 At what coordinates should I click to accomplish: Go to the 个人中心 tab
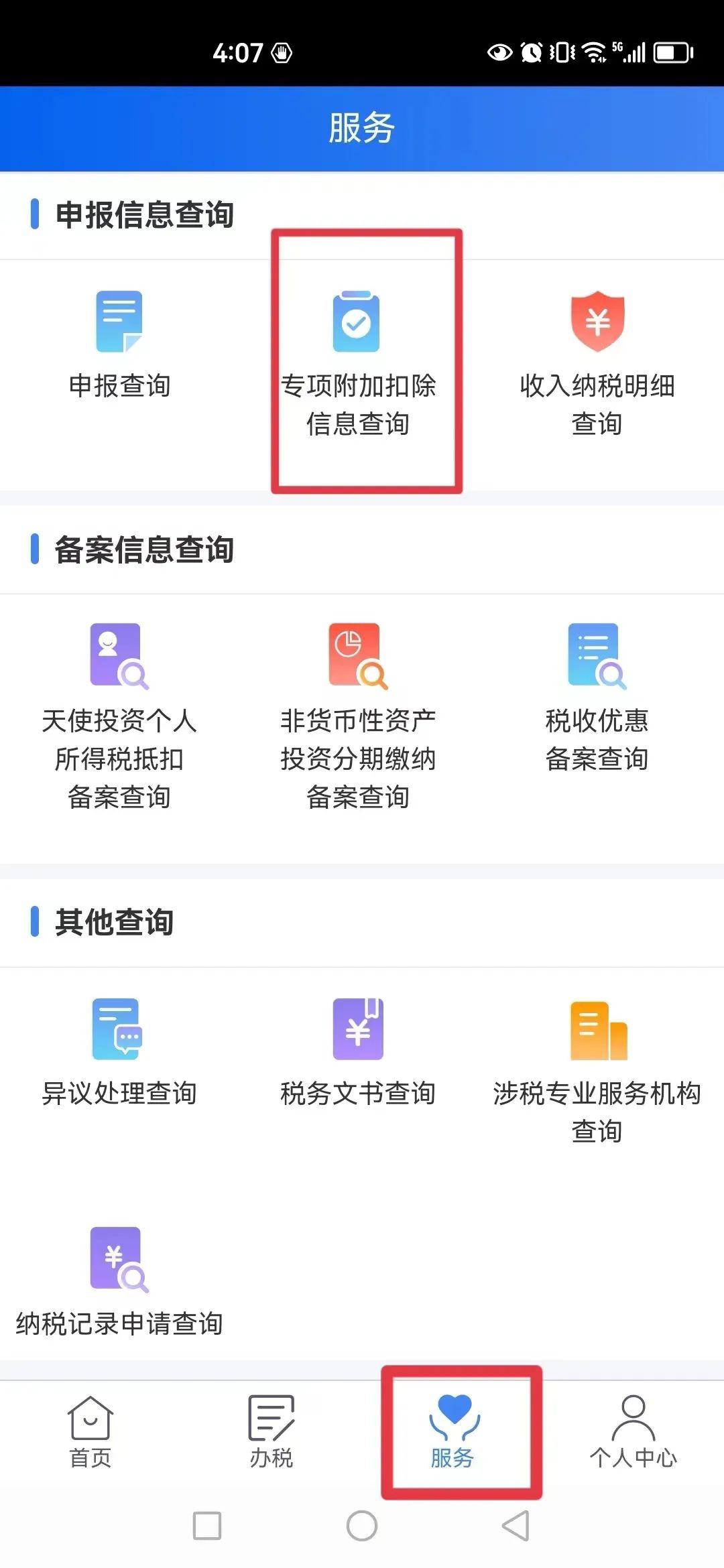coord(633,1432)
